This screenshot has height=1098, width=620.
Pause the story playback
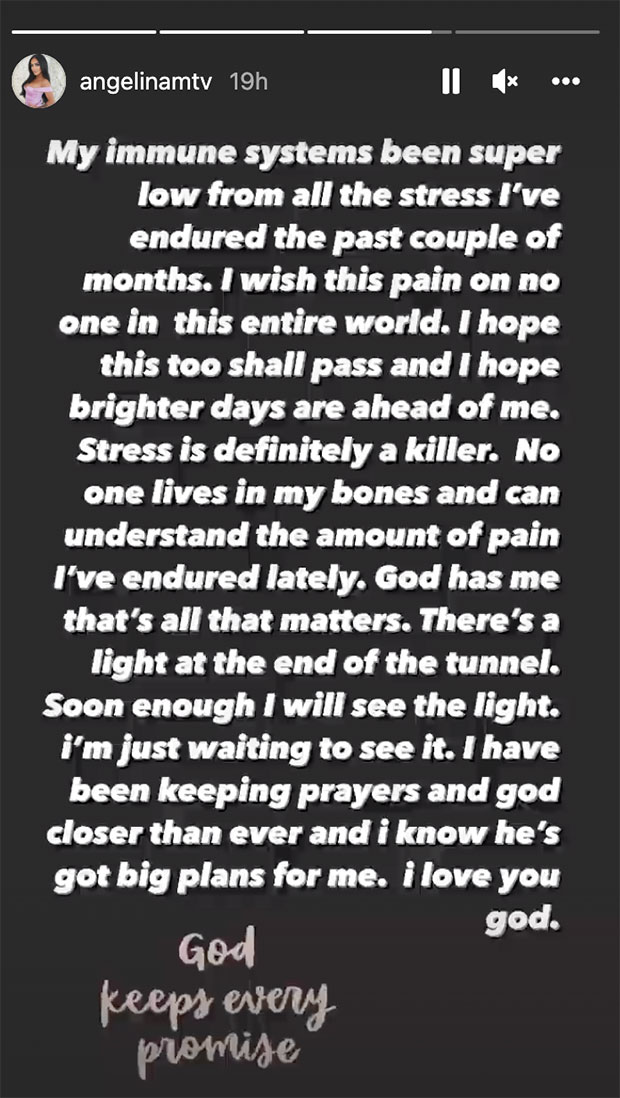450,83
